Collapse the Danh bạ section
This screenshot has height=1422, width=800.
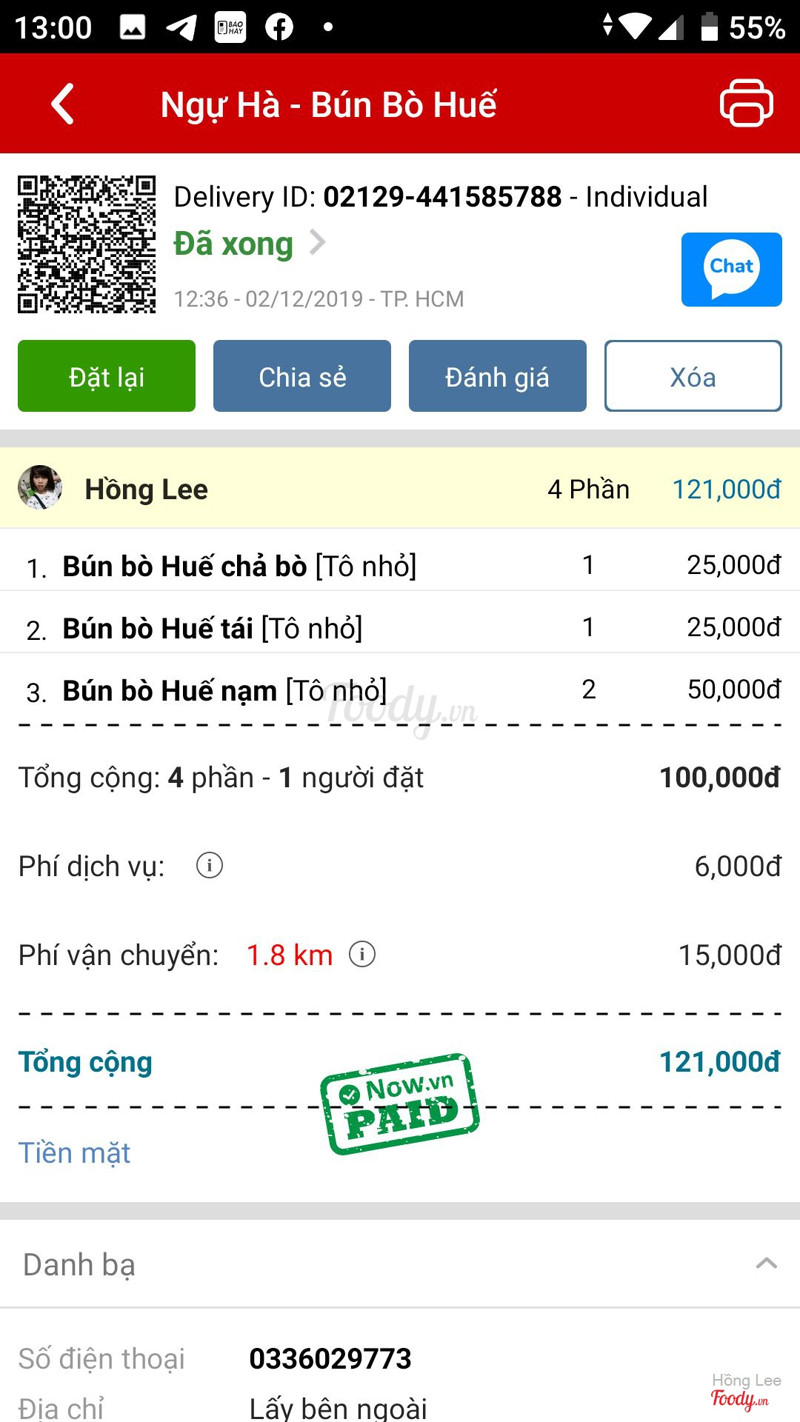pos(766,1263)
